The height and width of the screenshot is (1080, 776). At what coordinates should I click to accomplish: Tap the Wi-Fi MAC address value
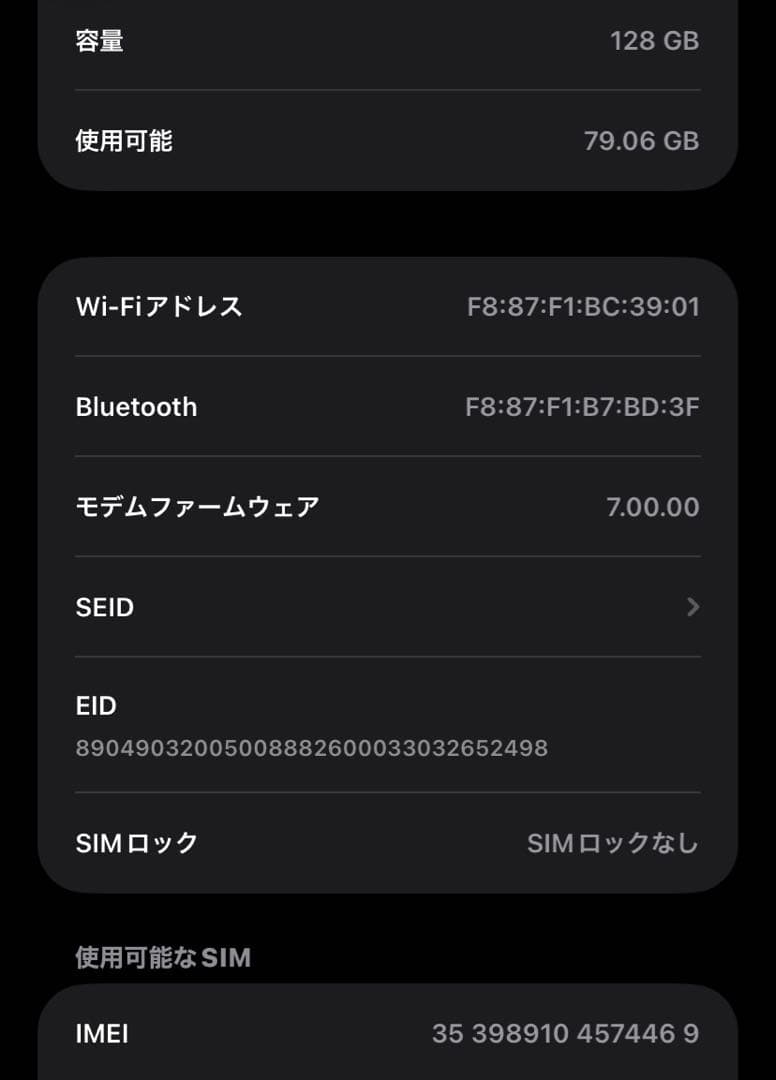point(584,307)
